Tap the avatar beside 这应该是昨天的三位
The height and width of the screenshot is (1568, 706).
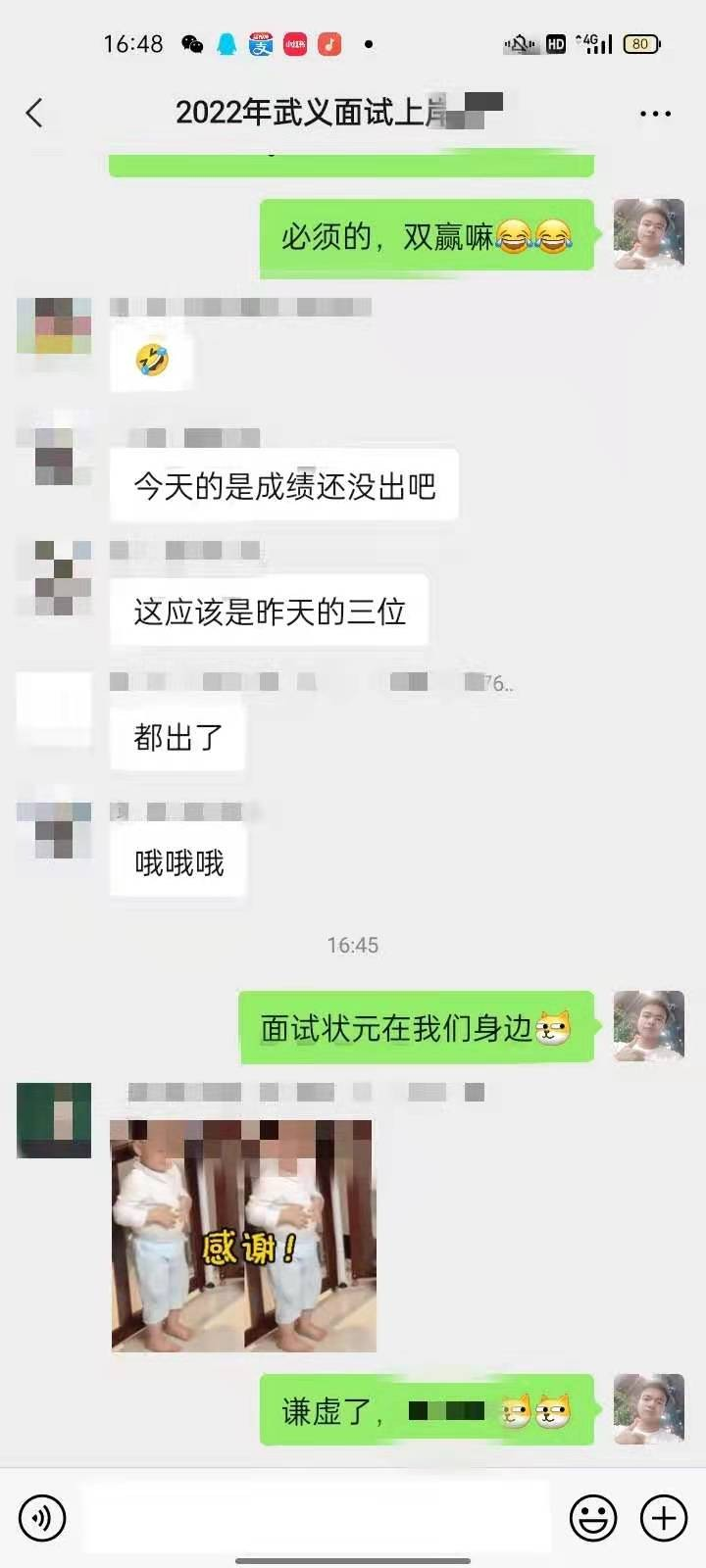55,577
